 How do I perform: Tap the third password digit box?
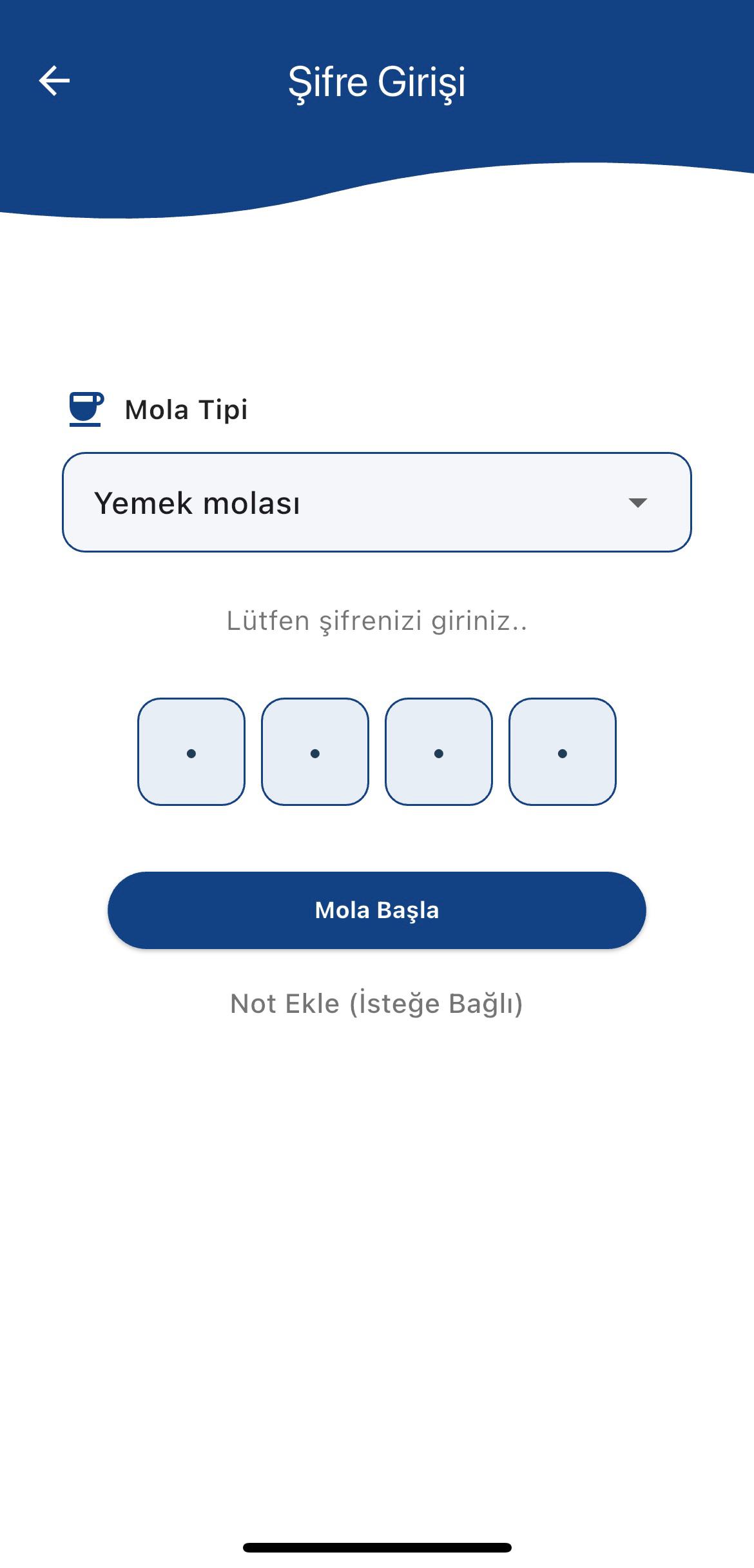coord(439,752)
